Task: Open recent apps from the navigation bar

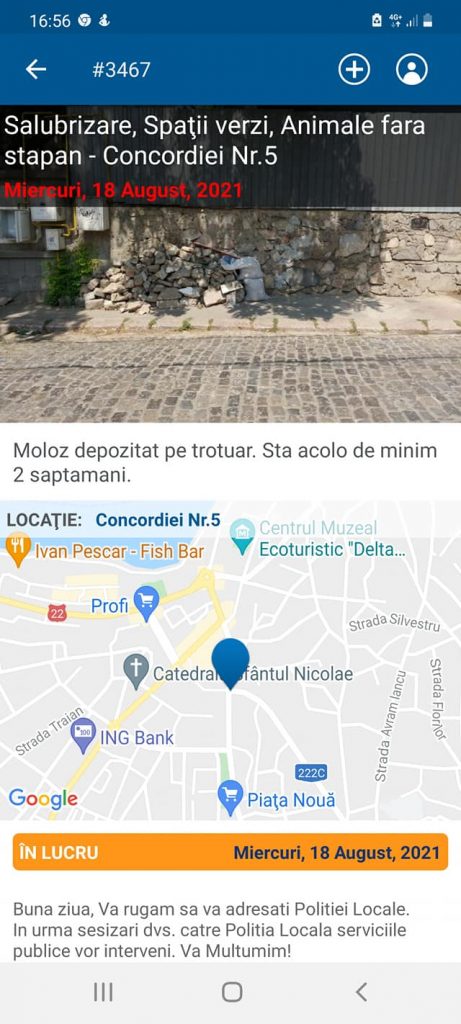Action: pyautogui.click(x=103, y=992)
